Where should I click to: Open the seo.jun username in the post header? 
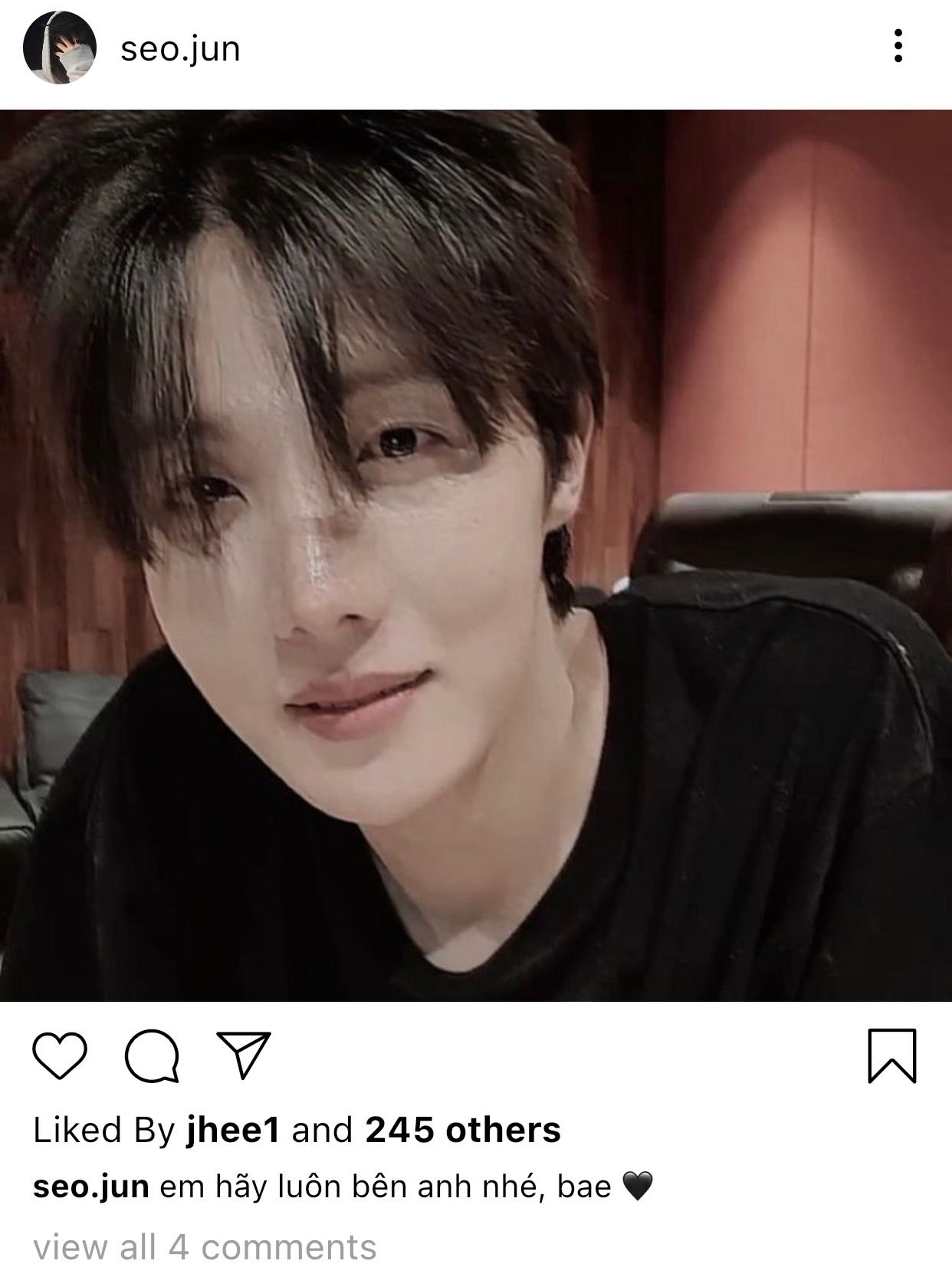click(181, 49)
